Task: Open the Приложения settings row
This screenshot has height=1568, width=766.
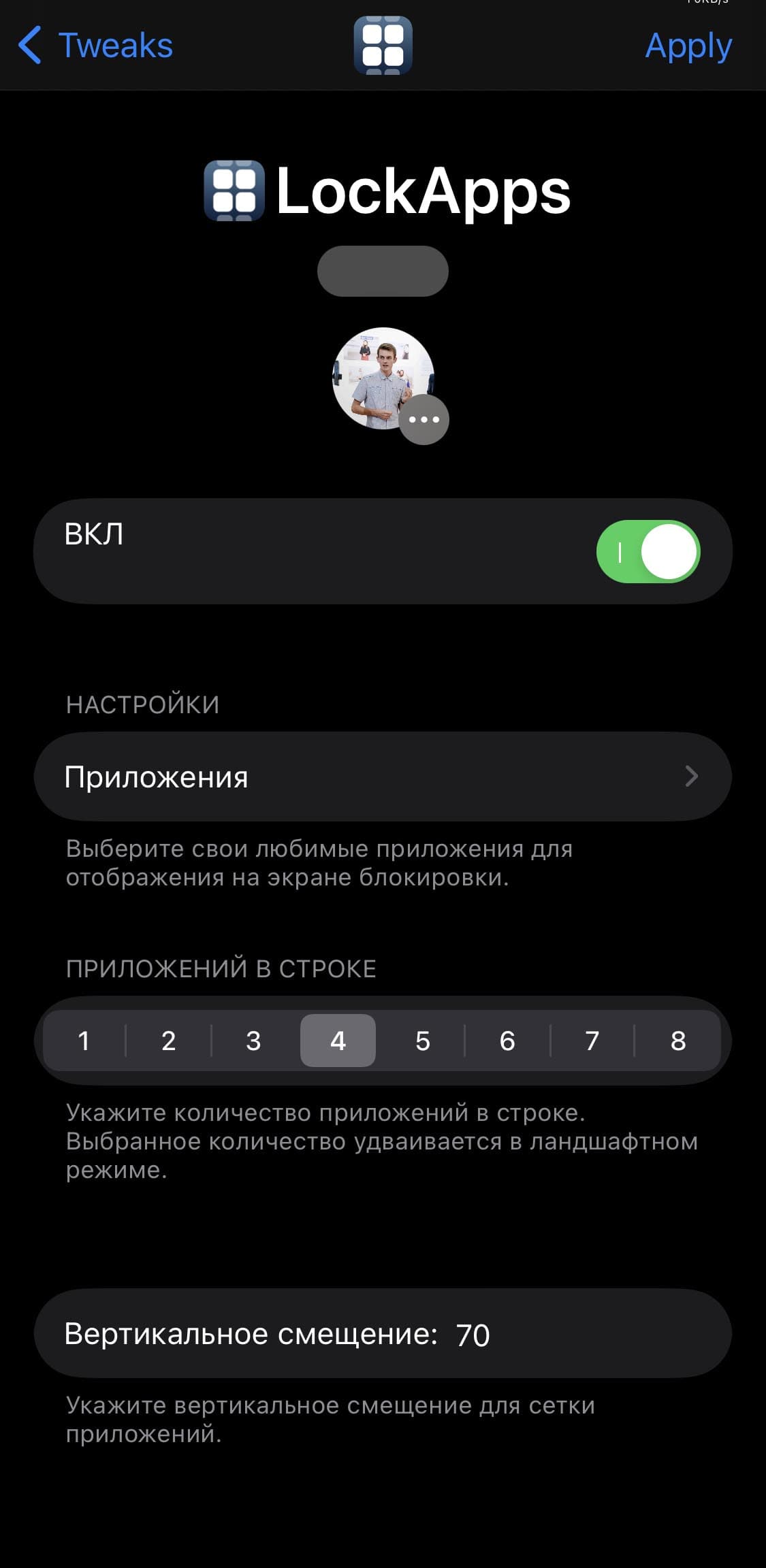Action: point(383,777)
